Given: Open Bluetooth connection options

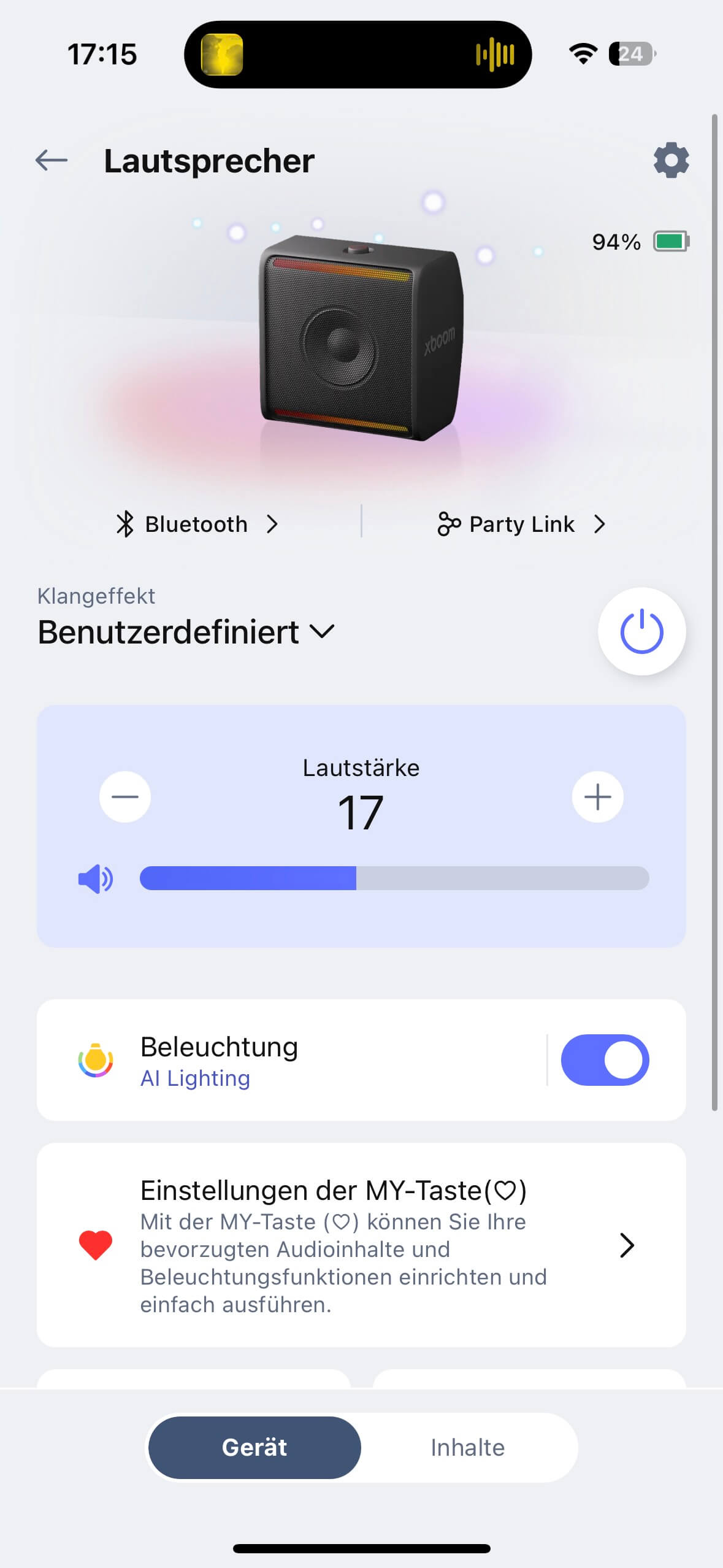Looking at the screenshot, I should point(197,525).
